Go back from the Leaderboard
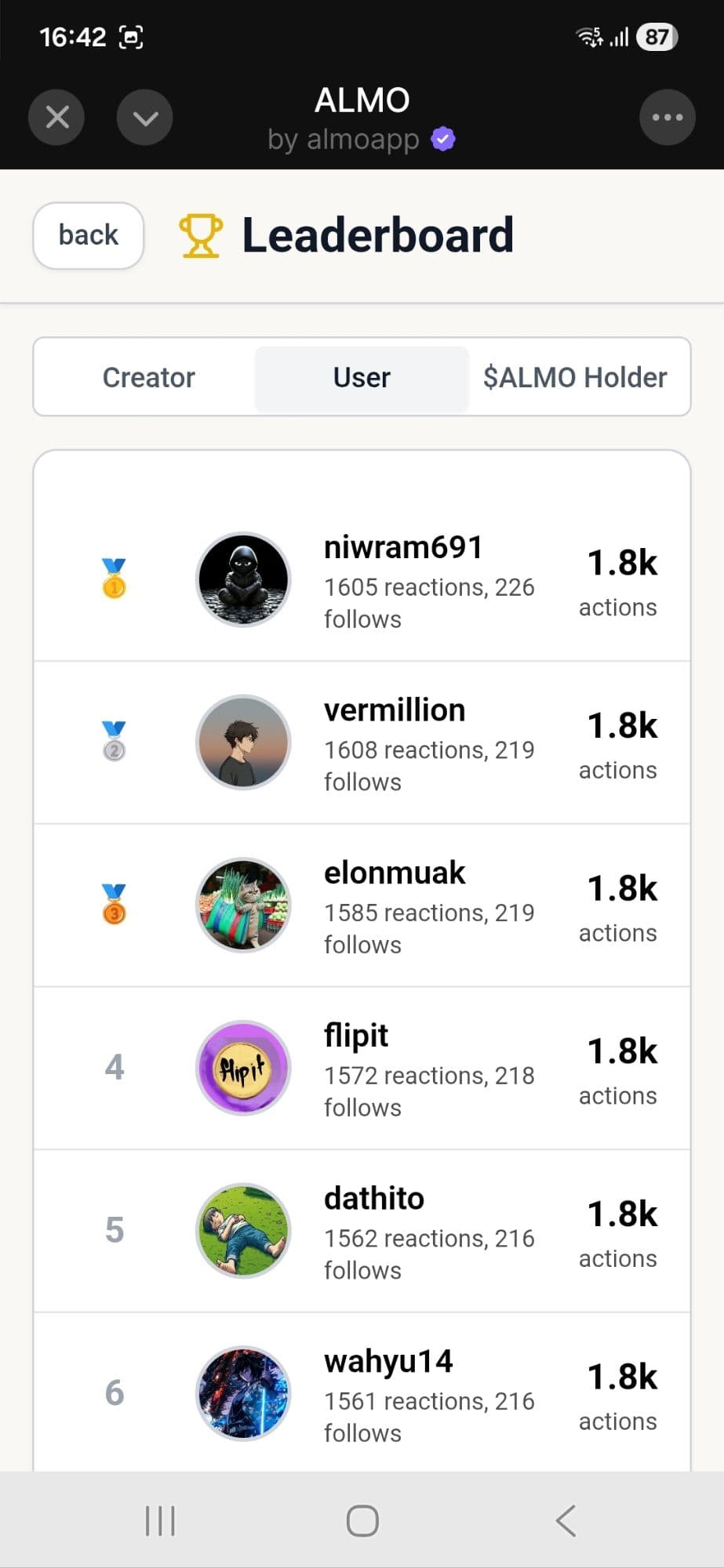Image resolution: width=724 pixels, height=1568 pixels. (x=88, y=235)
